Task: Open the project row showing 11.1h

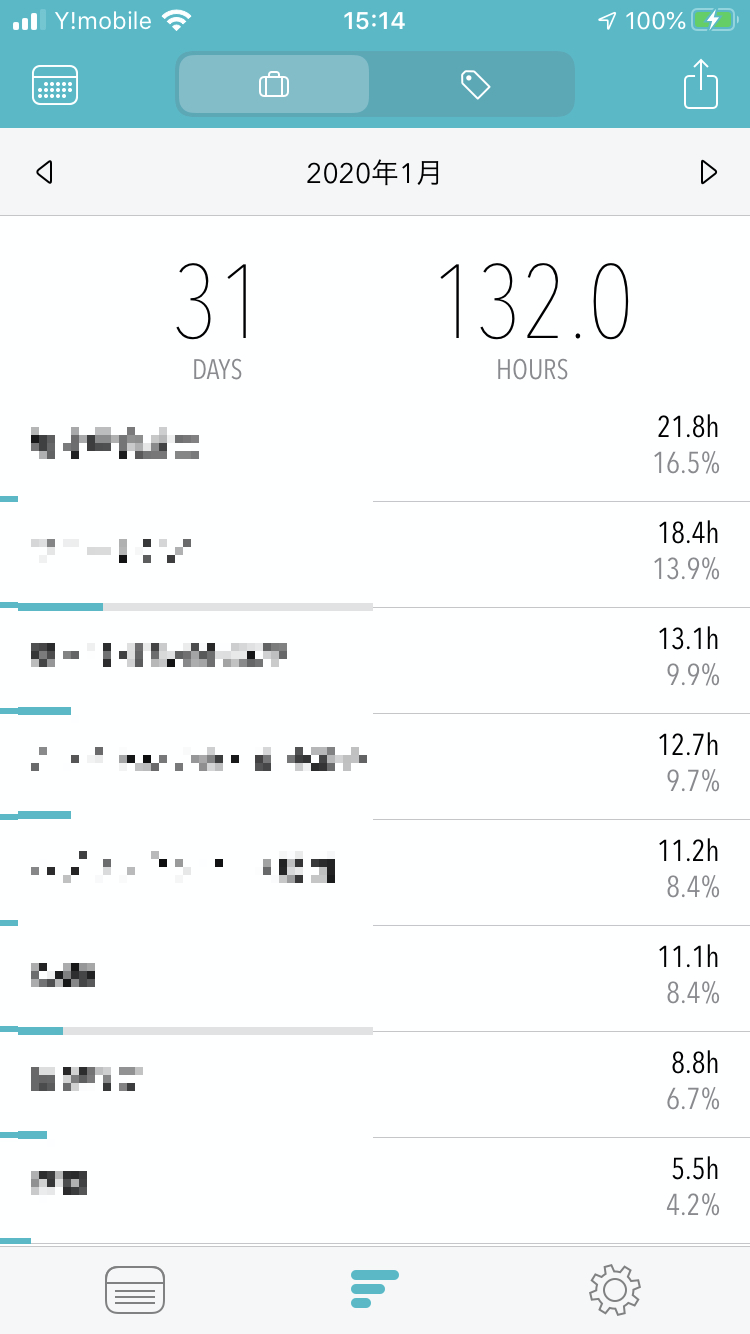Action: click(x=375, y=976)
